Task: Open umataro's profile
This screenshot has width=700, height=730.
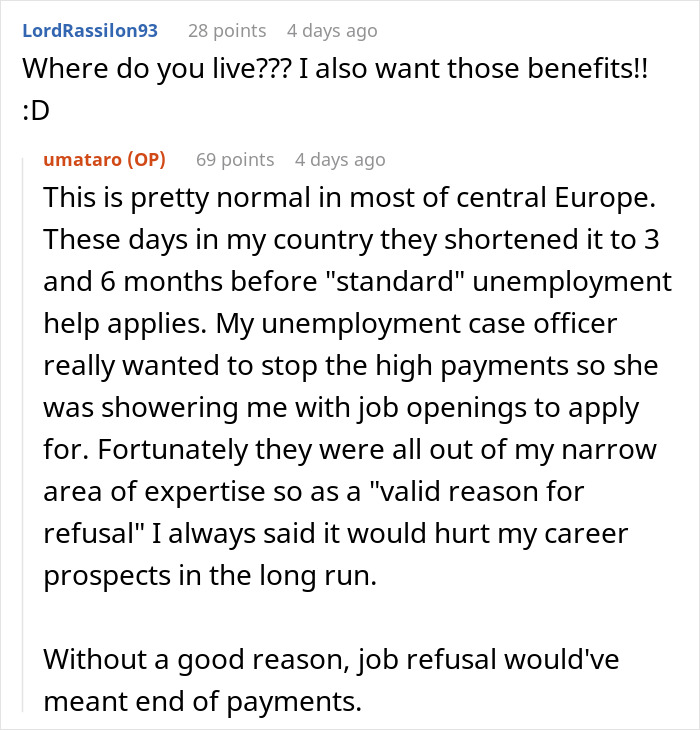Action: click(84, 160)
